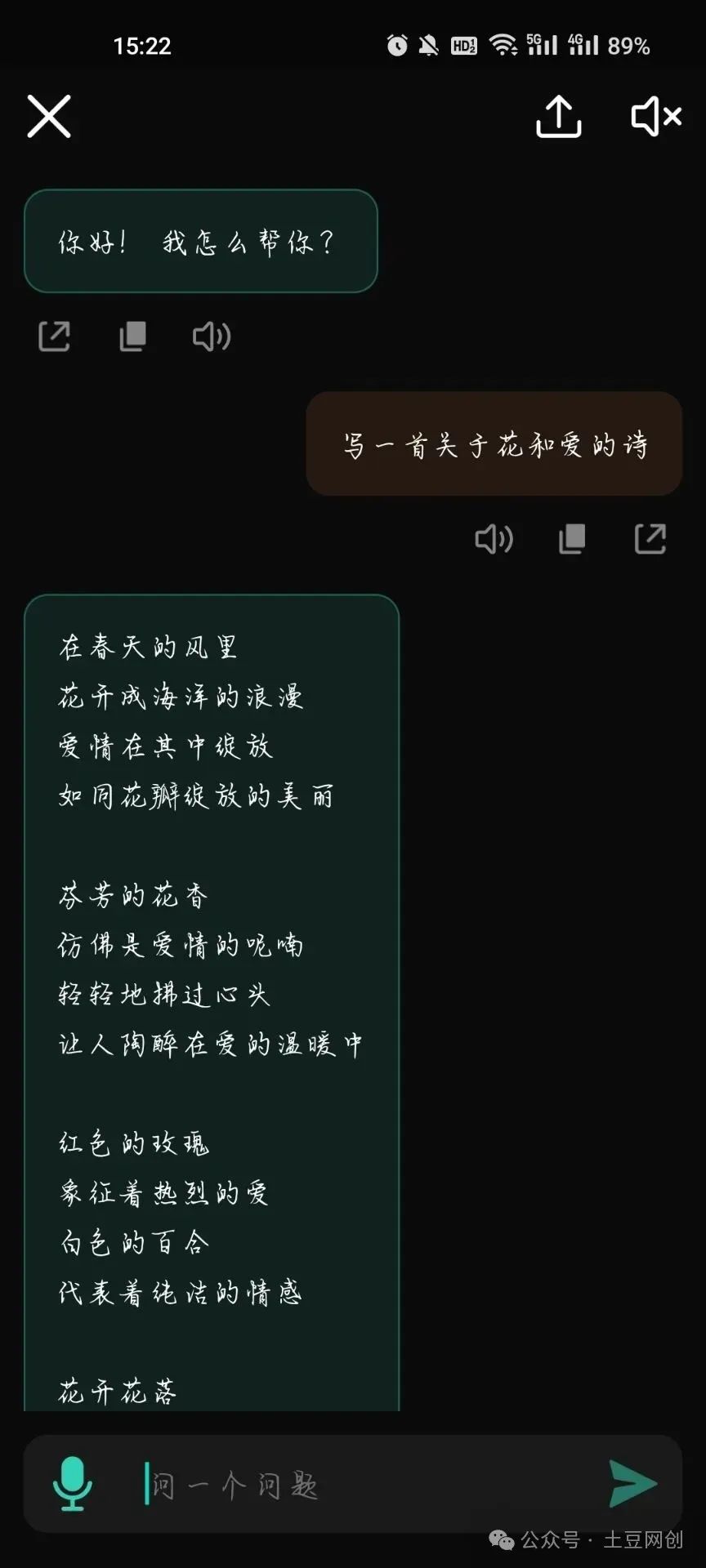This screenshot has height=1568, width=706.
Task: Close the chat screen
Action: [x=48, y=116]
